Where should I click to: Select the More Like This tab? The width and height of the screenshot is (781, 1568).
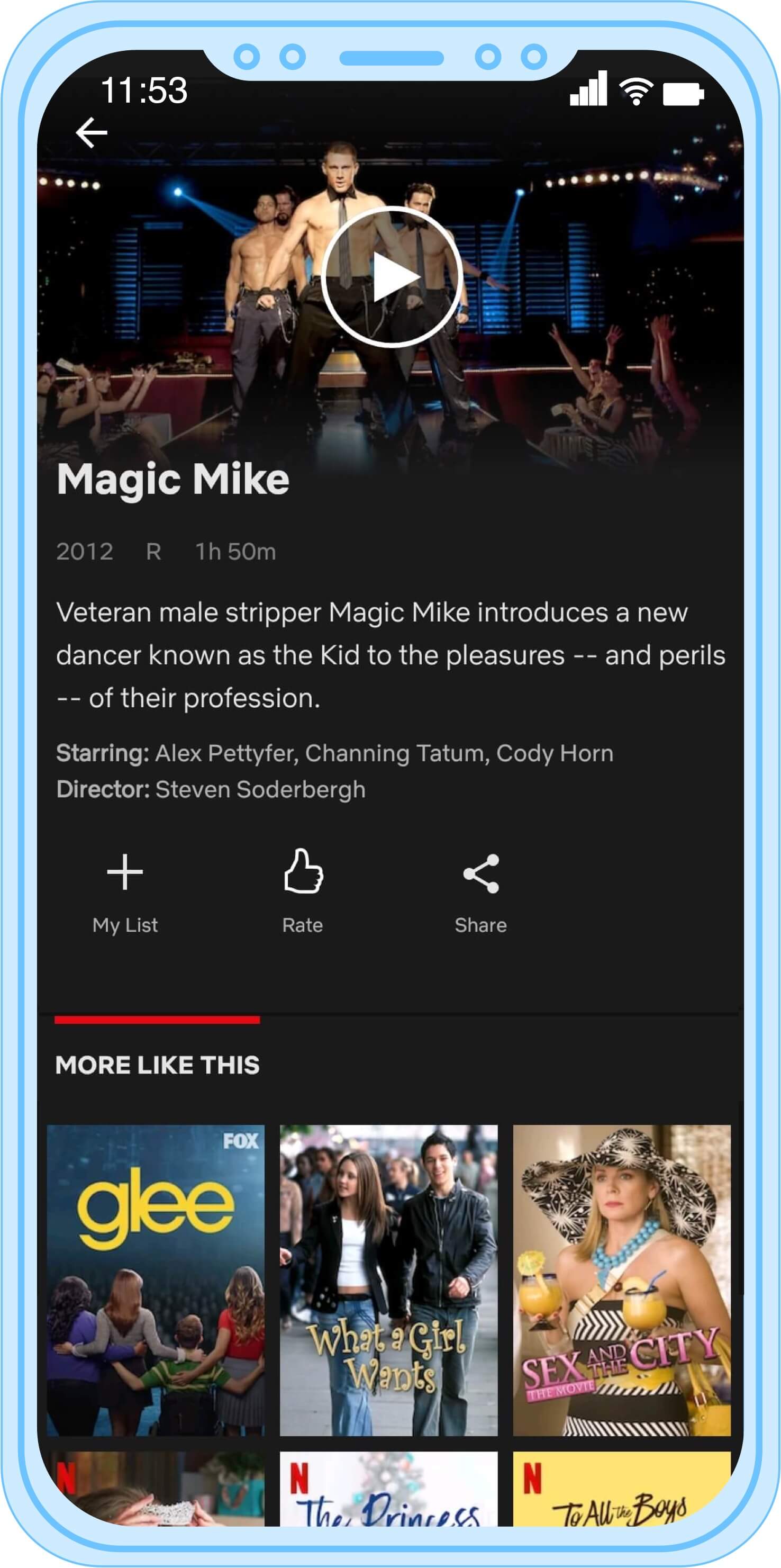[x=157, y=1064]
